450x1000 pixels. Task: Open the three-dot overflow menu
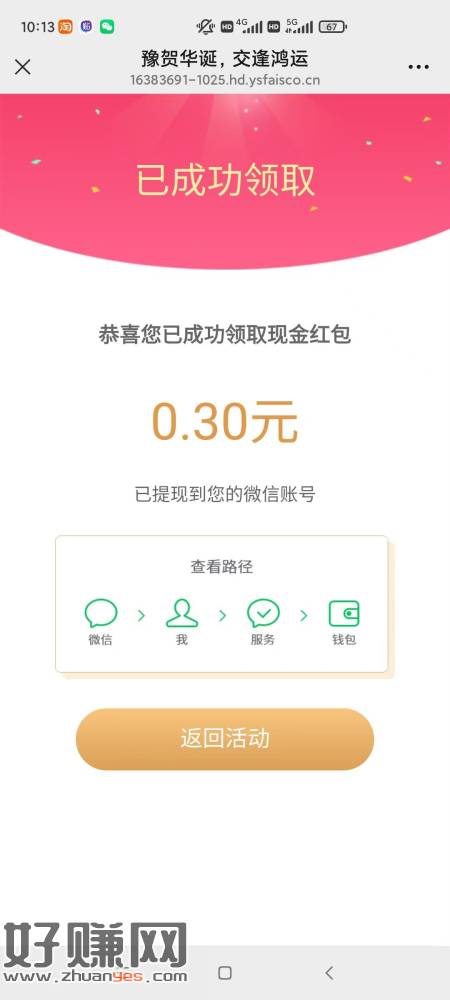pos(419,67)
